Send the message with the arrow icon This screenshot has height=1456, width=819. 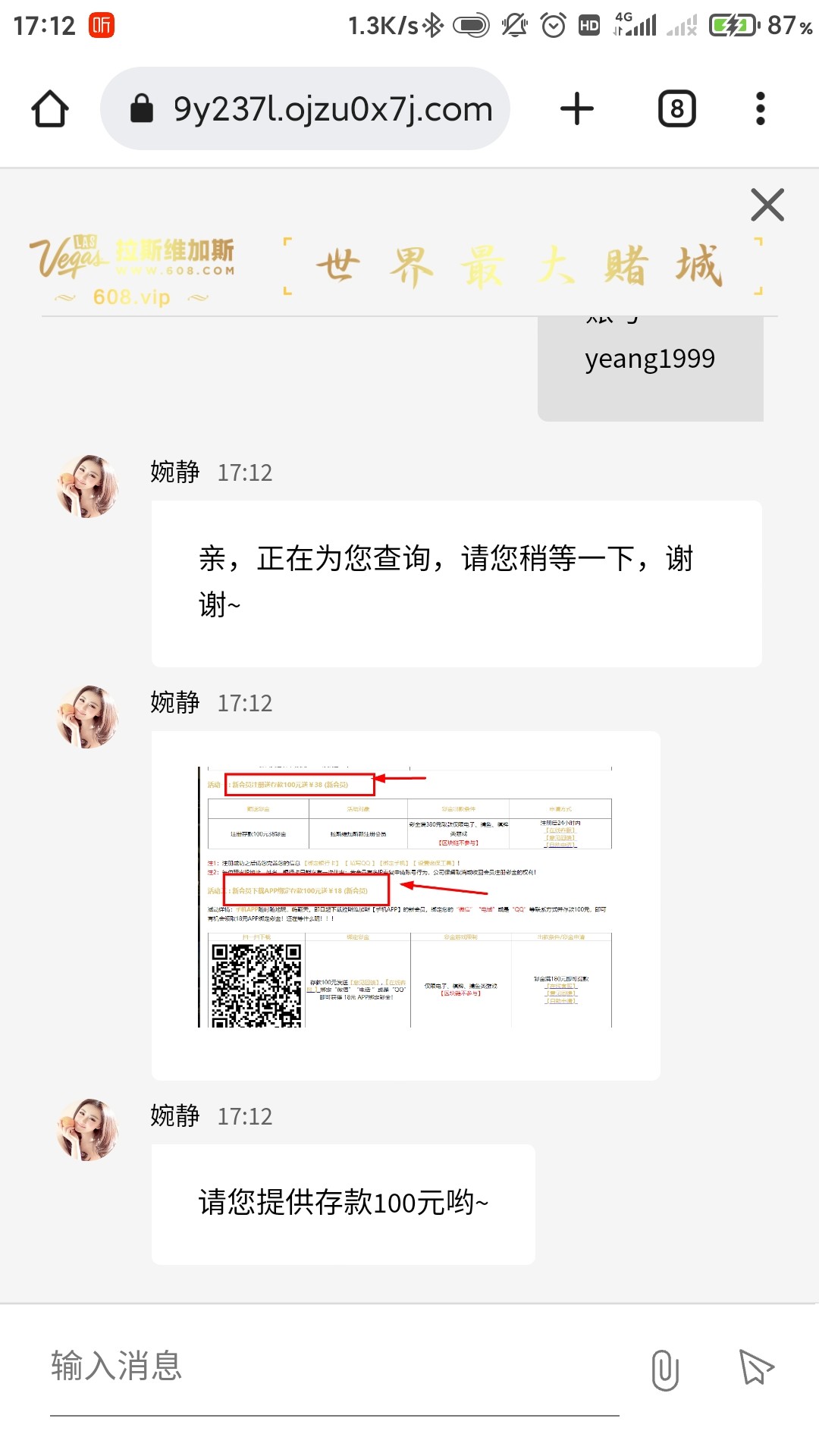coord(755,1367)
